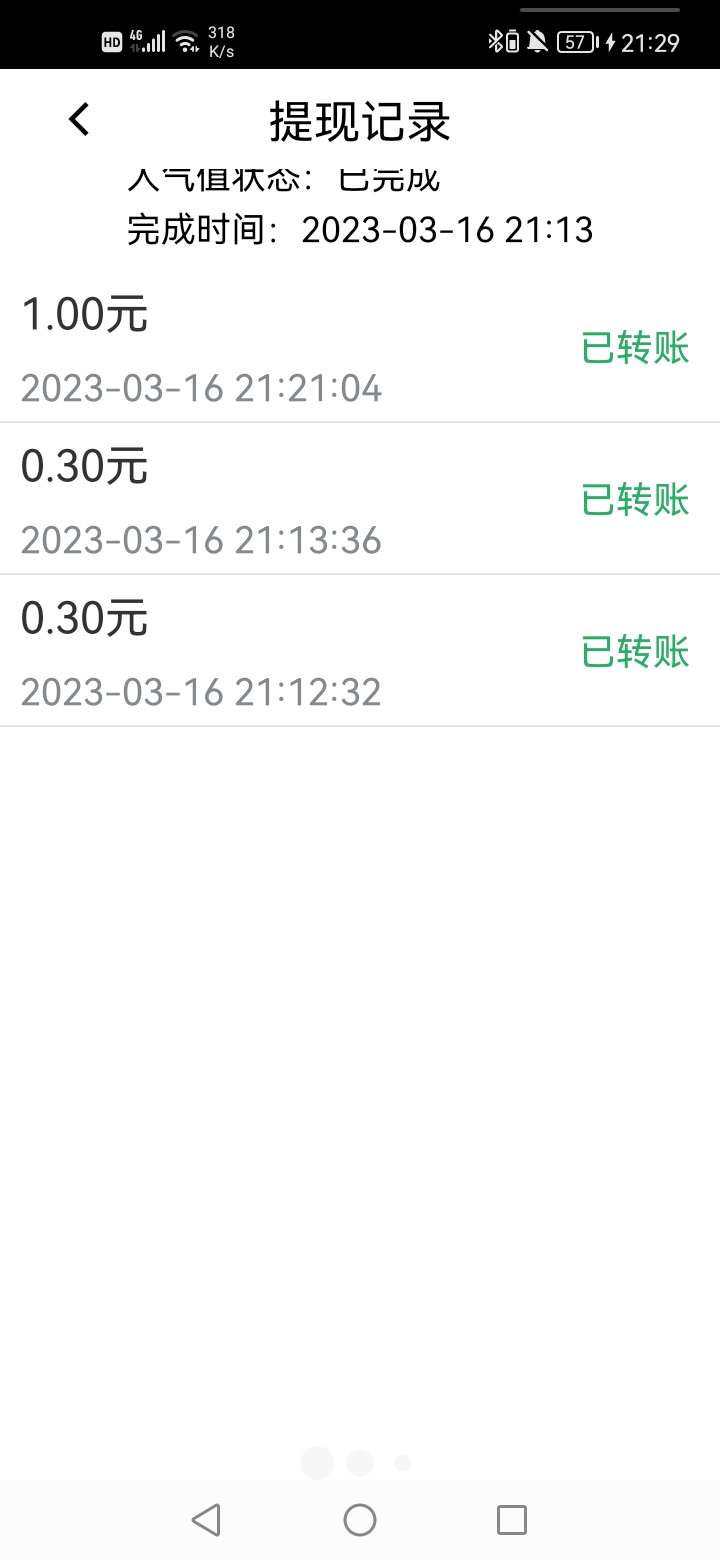Open the recent apps view
The width and height of the screenshot is (720, 1560).
[511, 1520]
